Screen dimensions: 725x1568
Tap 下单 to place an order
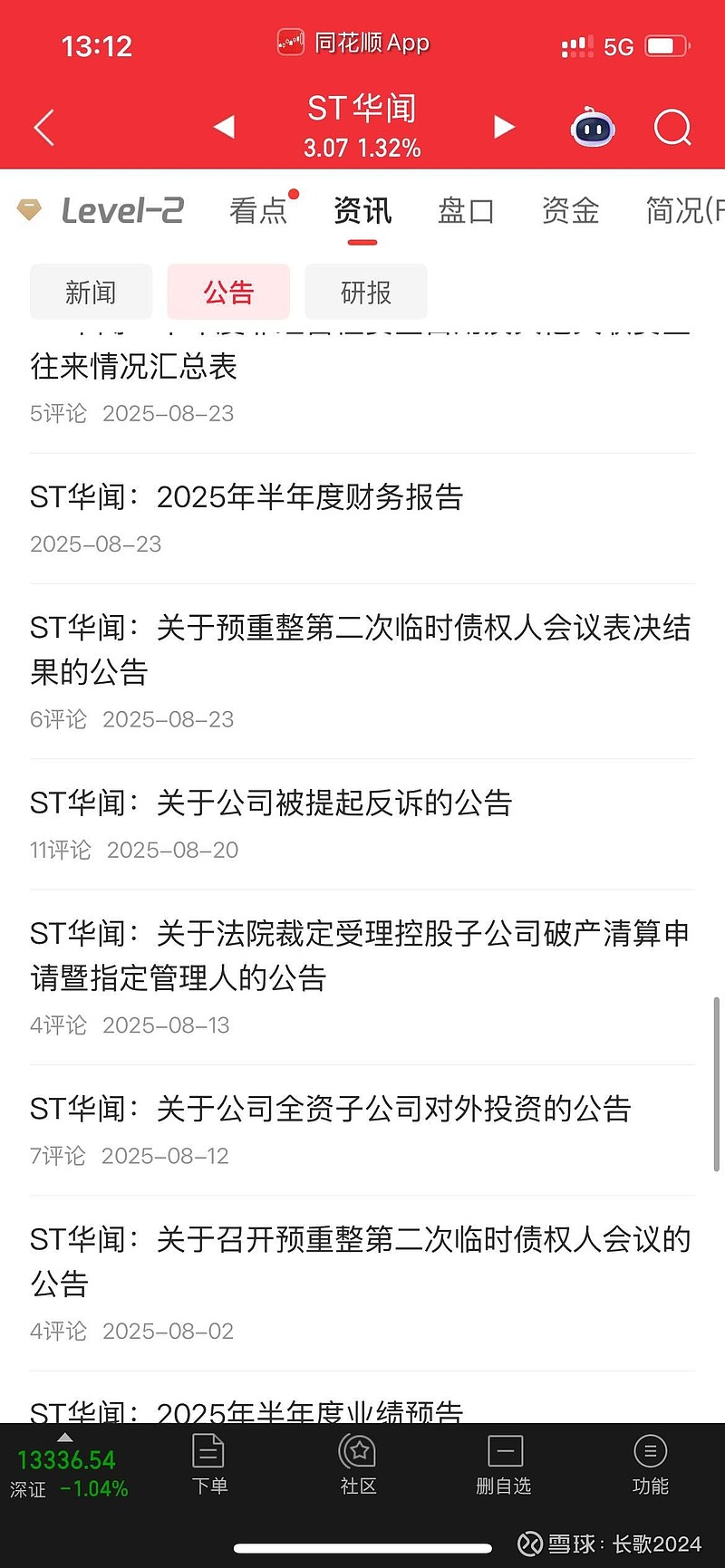point(209,1463)
